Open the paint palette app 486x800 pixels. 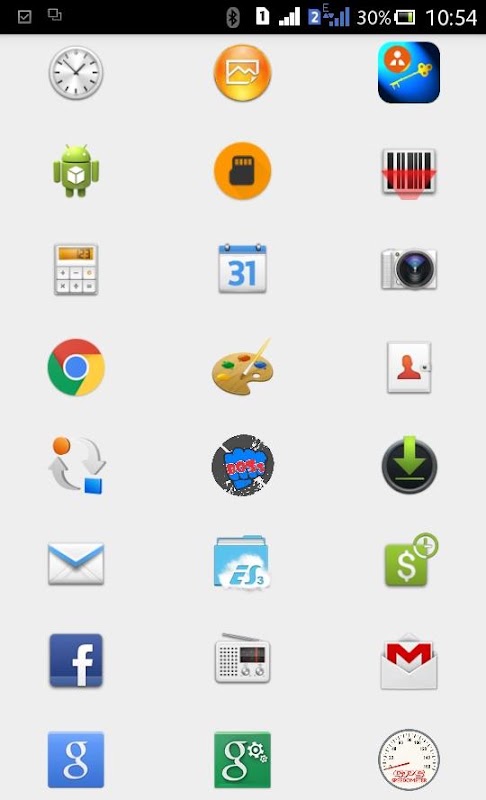click(242, 367)
